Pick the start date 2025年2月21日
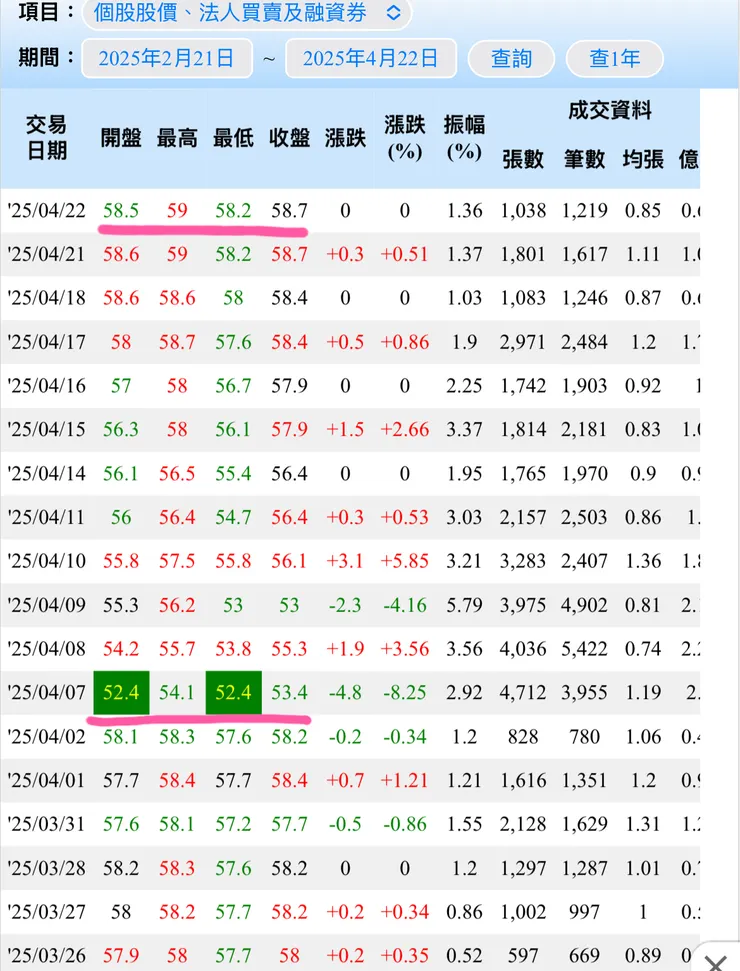740x971 pixels. click(167, 59)
